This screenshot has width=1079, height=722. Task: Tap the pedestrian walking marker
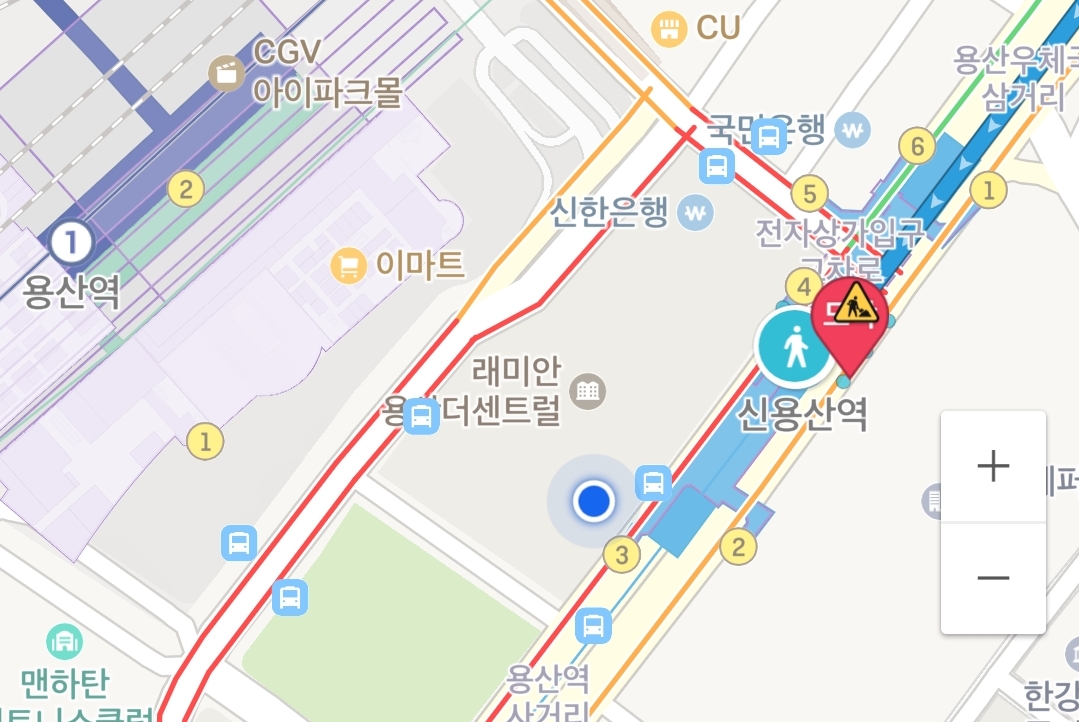click(x=795, y=348)
